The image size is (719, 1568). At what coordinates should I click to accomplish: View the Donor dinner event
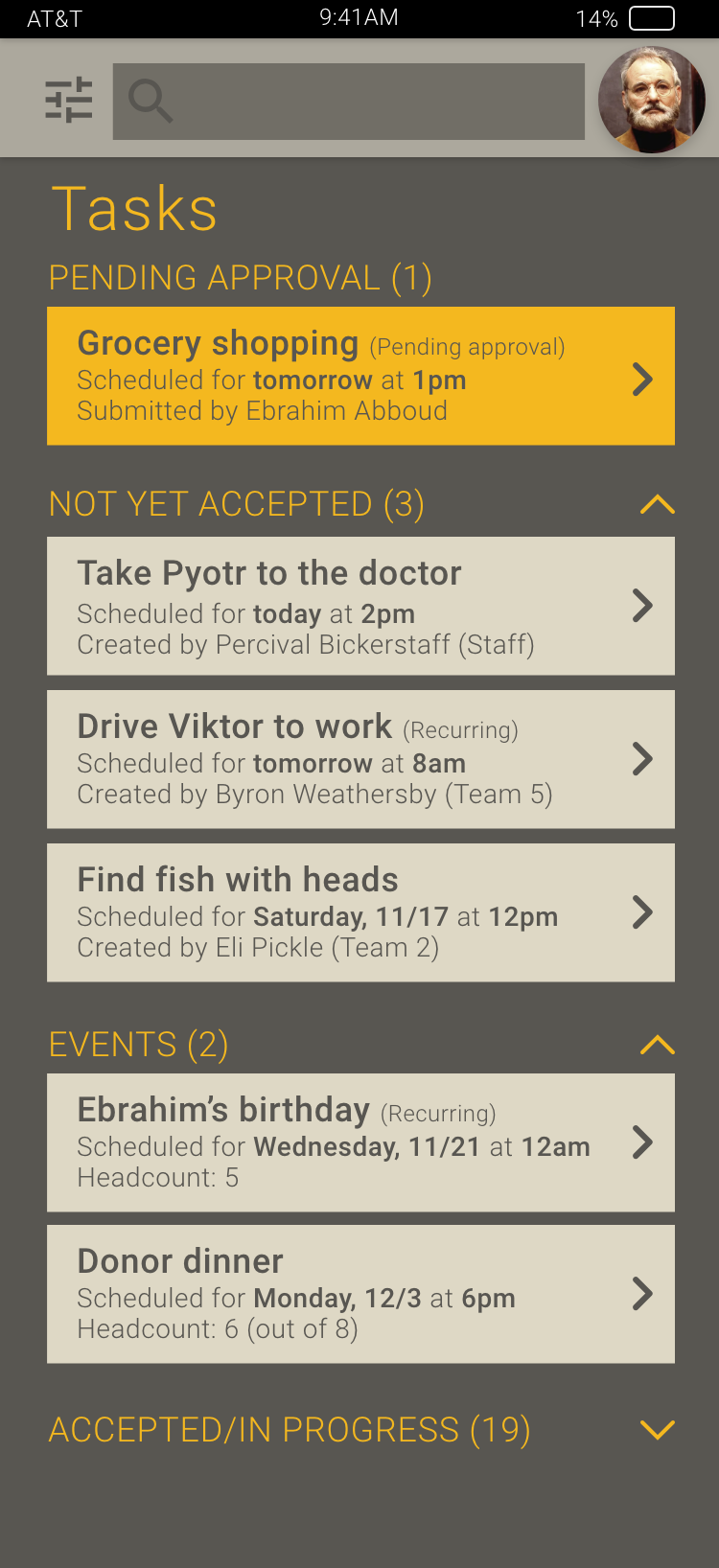coord(360,1294)
